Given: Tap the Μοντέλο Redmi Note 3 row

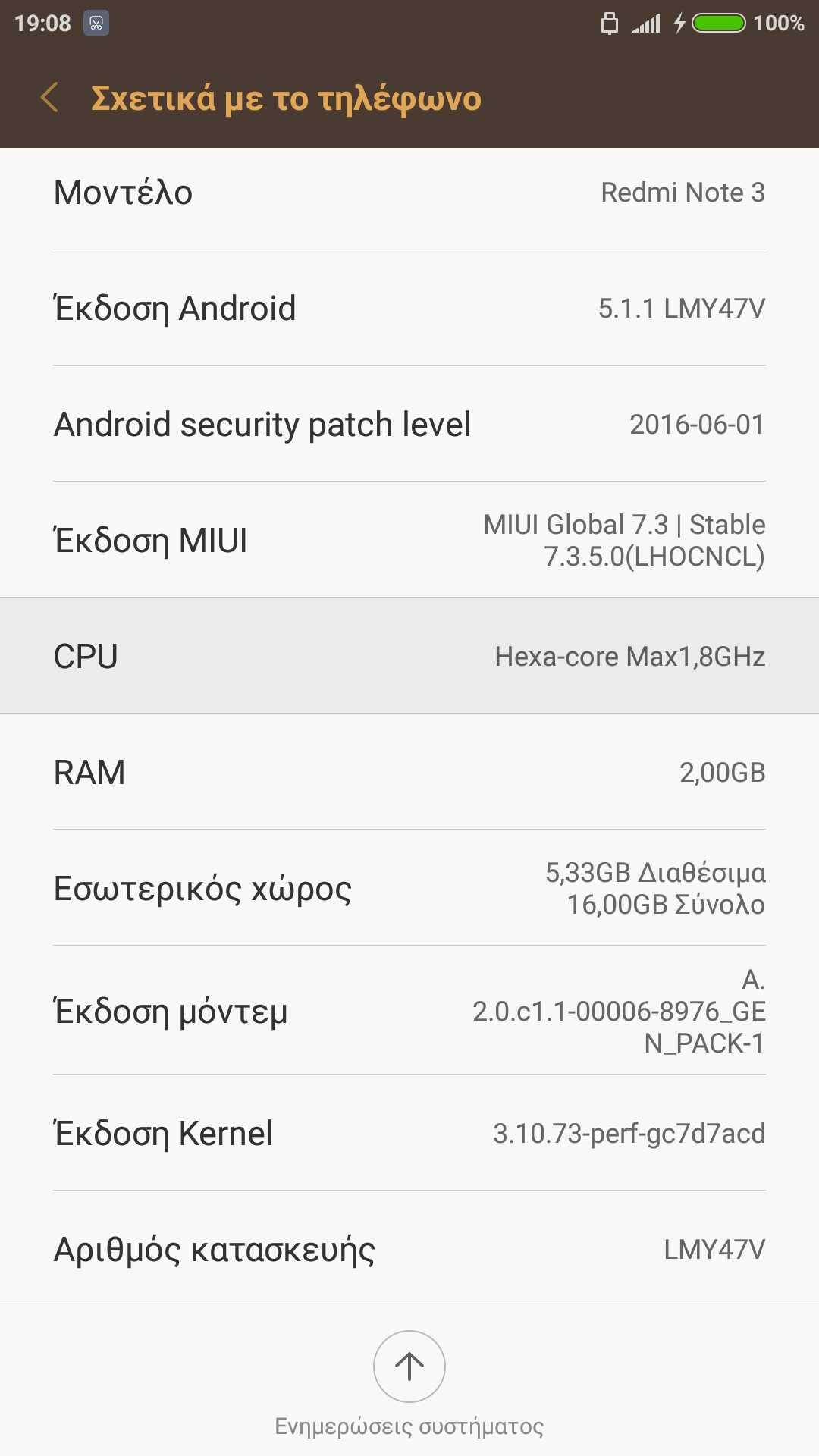Looking at the screenshot, I should (409, 193).
